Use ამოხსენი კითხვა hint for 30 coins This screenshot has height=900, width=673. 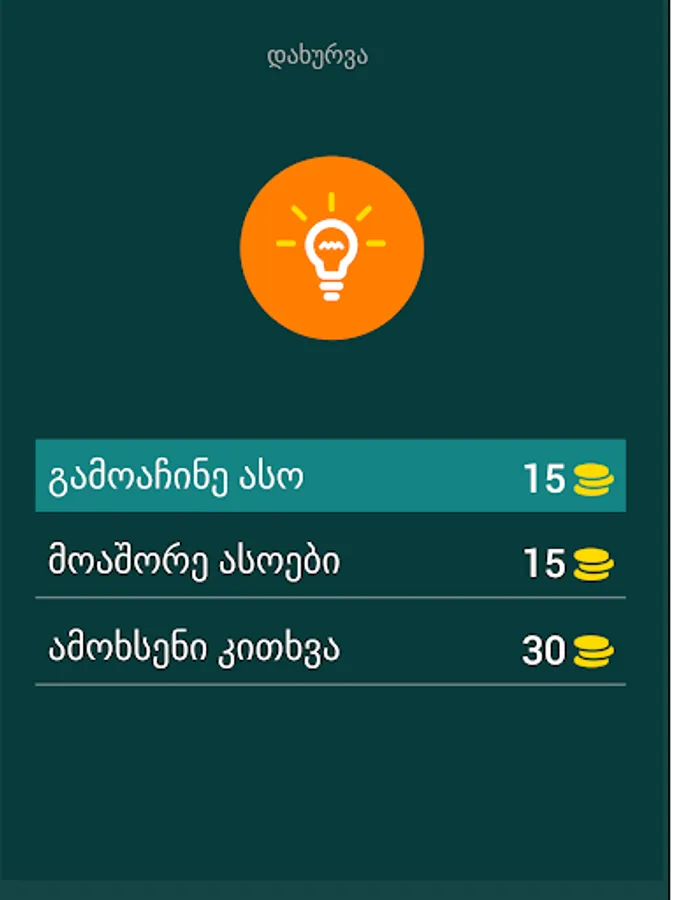(x=330, y=649)
